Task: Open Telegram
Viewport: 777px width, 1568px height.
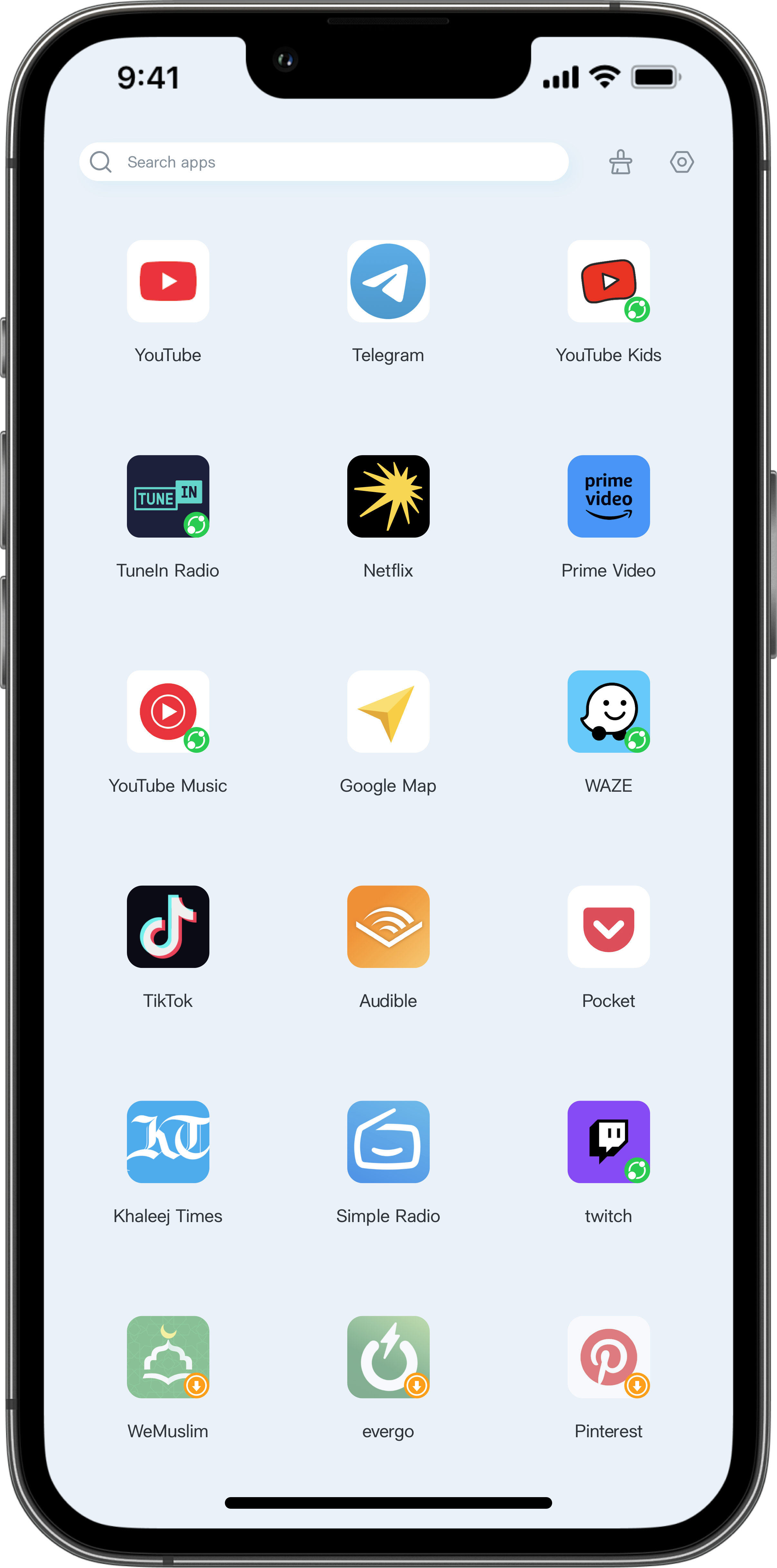Action: click(x=388, y=281)
